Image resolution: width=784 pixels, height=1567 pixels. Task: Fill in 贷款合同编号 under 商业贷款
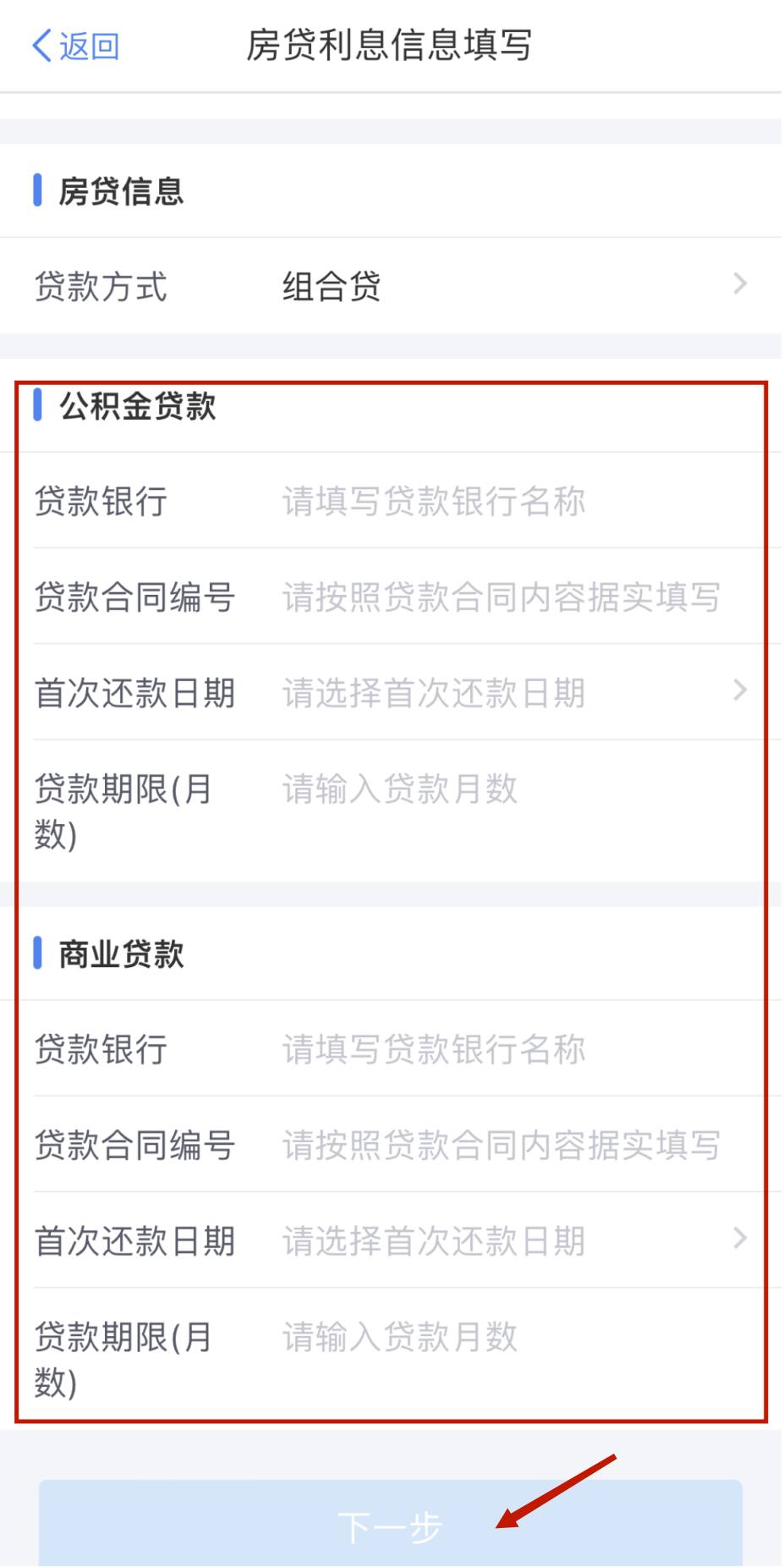[391, 1145]
